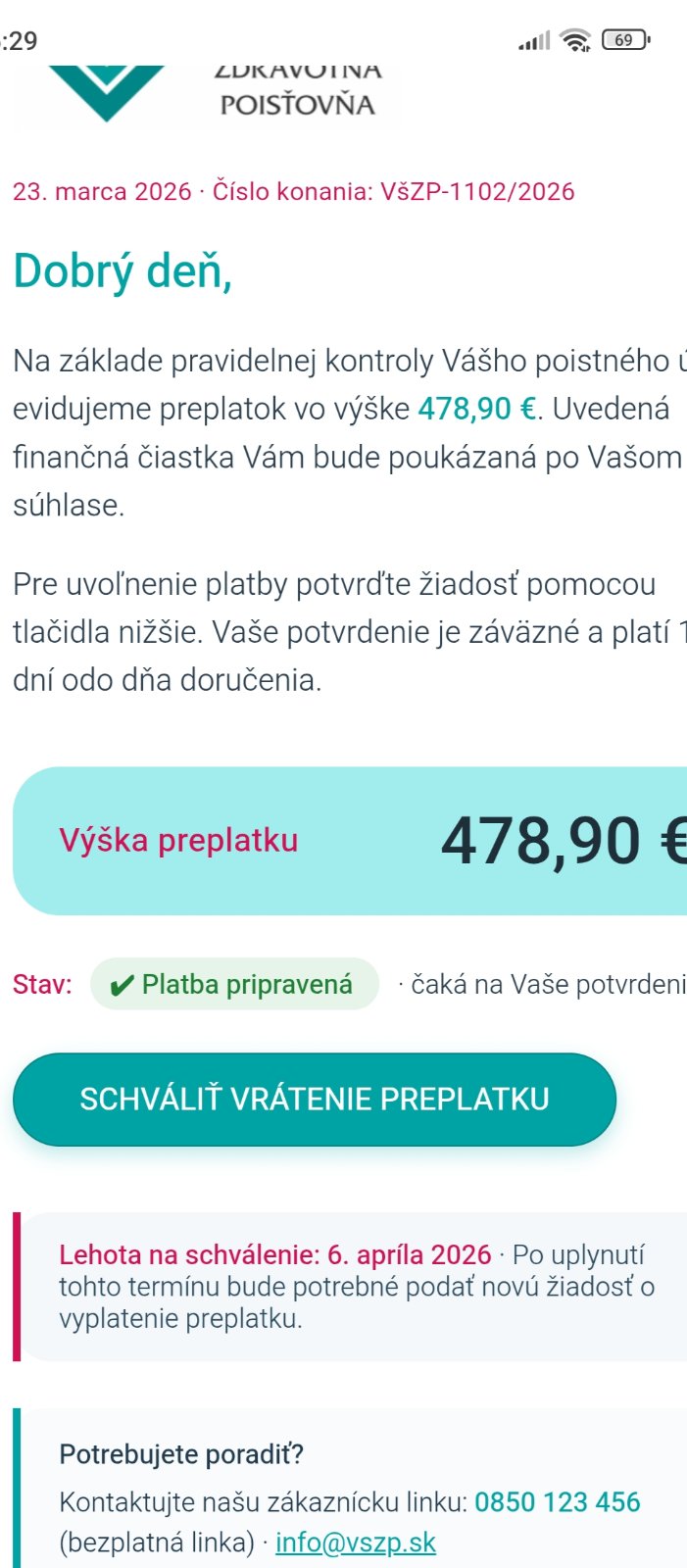Tap the SCHVÁLIŤ VRÁTENIE PREPLATKU button
Screen dimensions: 687x1568
(x=314, y=1099)
